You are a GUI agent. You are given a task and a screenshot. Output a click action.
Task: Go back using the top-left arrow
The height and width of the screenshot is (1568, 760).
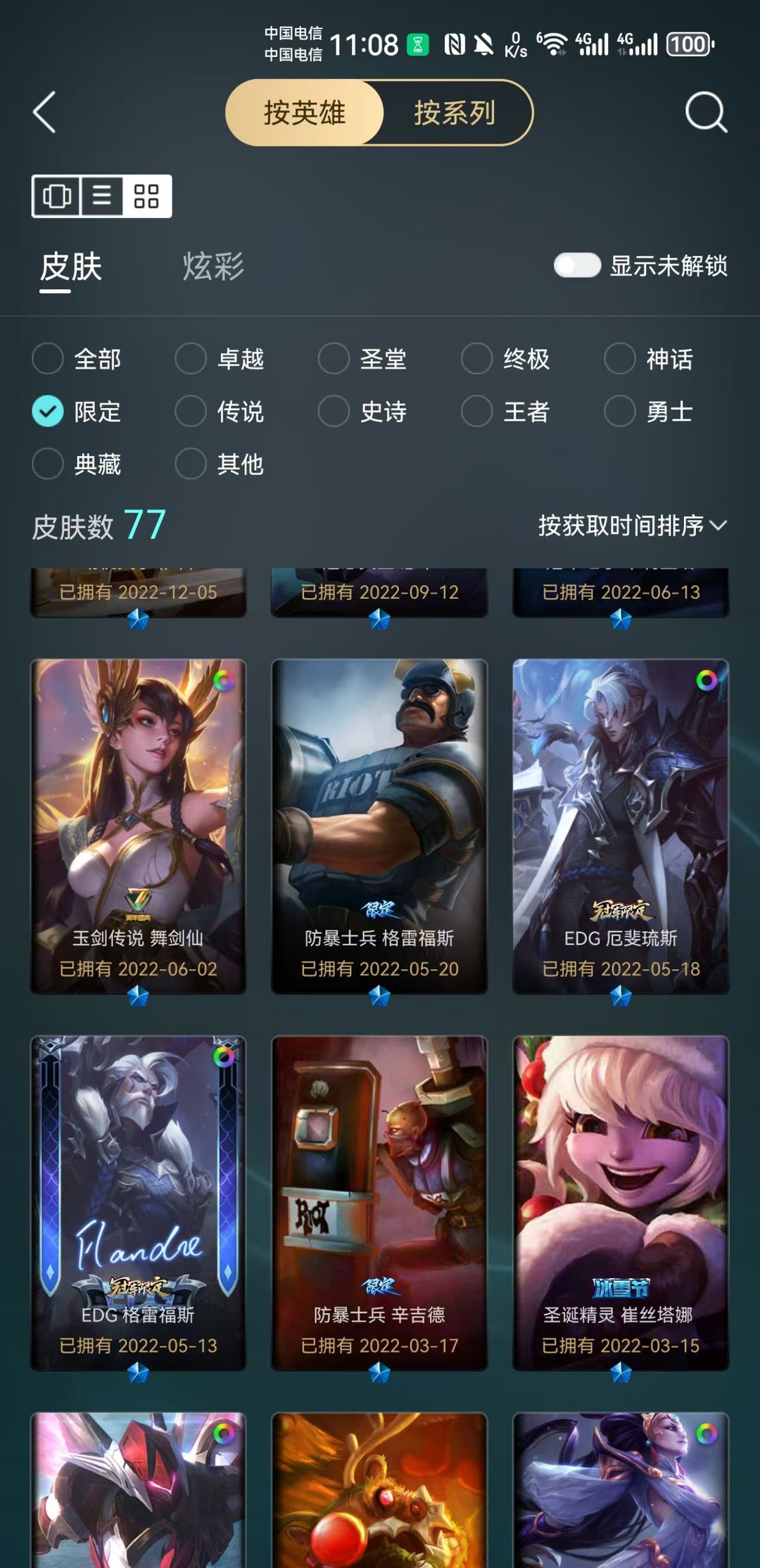[44, 113]
